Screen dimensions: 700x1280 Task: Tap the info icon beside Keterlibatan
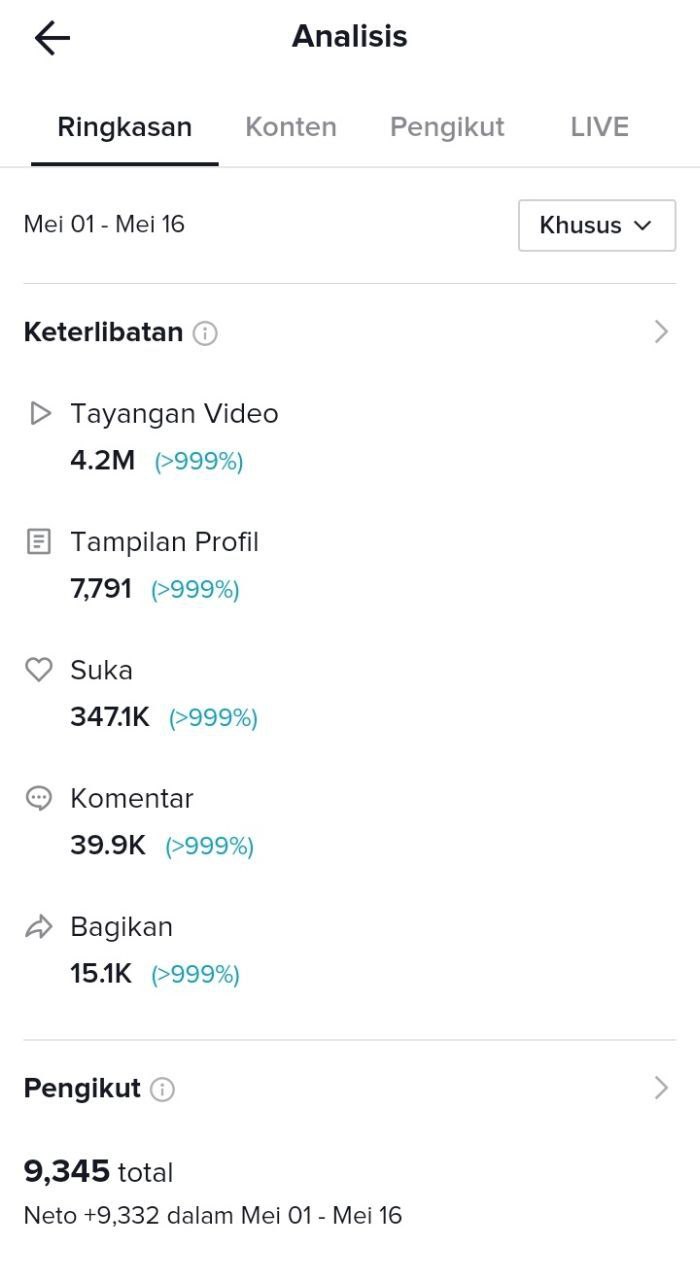tap(205, 333)
